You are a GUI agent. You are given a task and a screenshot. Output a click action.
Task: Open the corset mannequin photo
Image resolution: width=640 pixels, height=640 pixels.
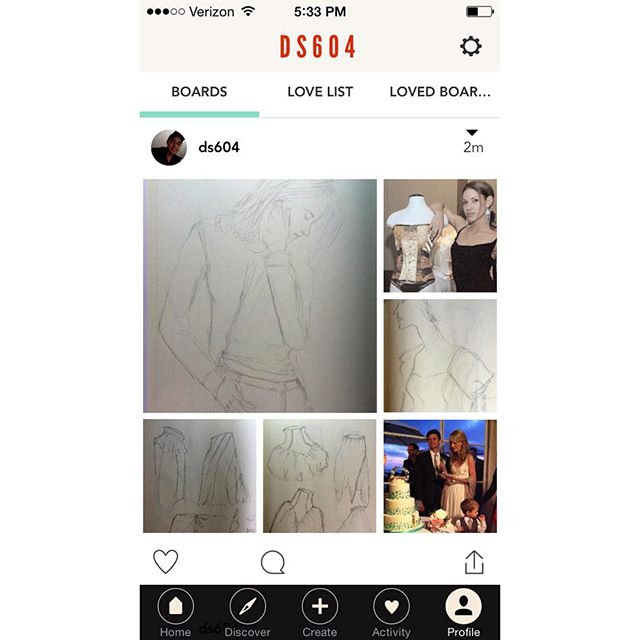pos(440,236)
